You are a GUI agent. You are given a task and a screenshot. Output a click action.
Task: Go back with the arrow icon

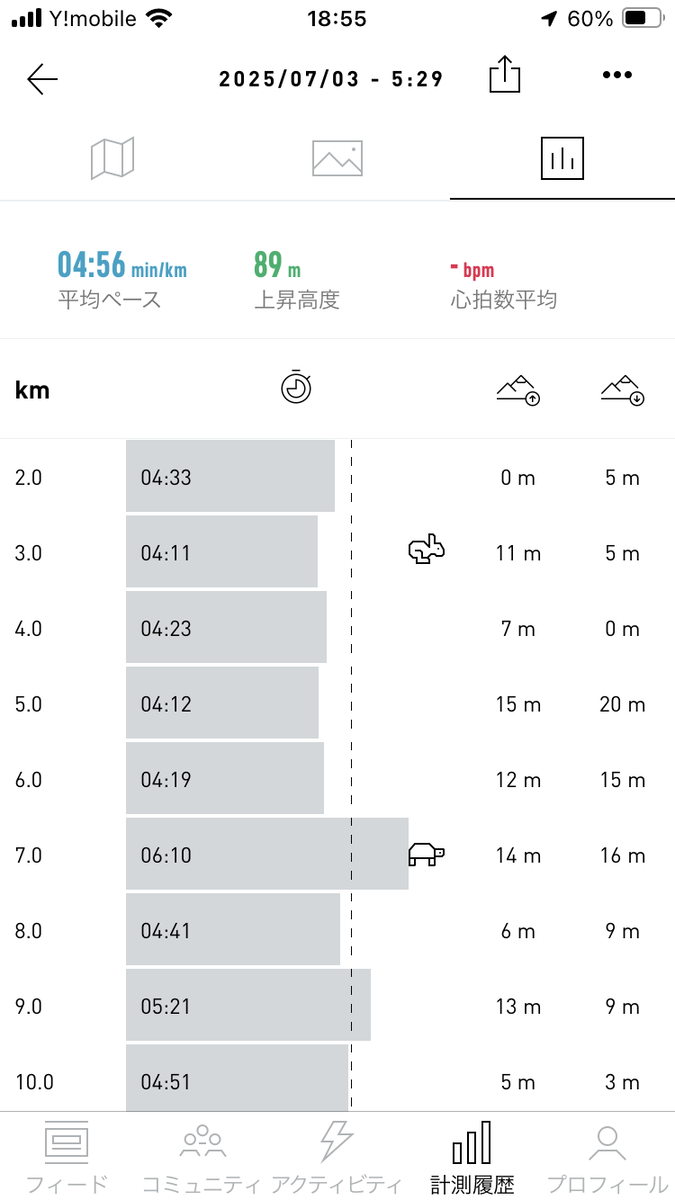(x=42, y=79)
